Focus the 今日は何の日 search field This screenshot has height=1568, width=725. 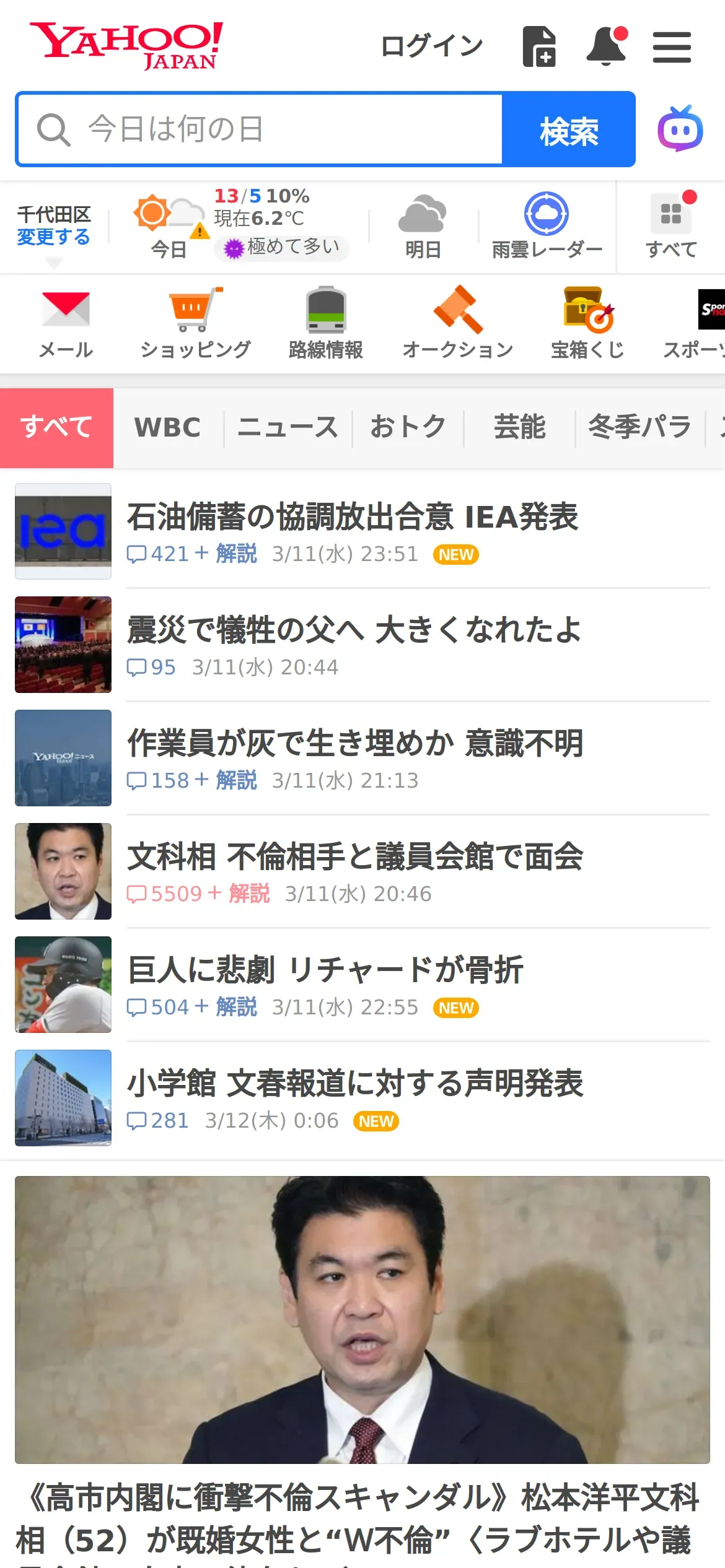(260, 129)
